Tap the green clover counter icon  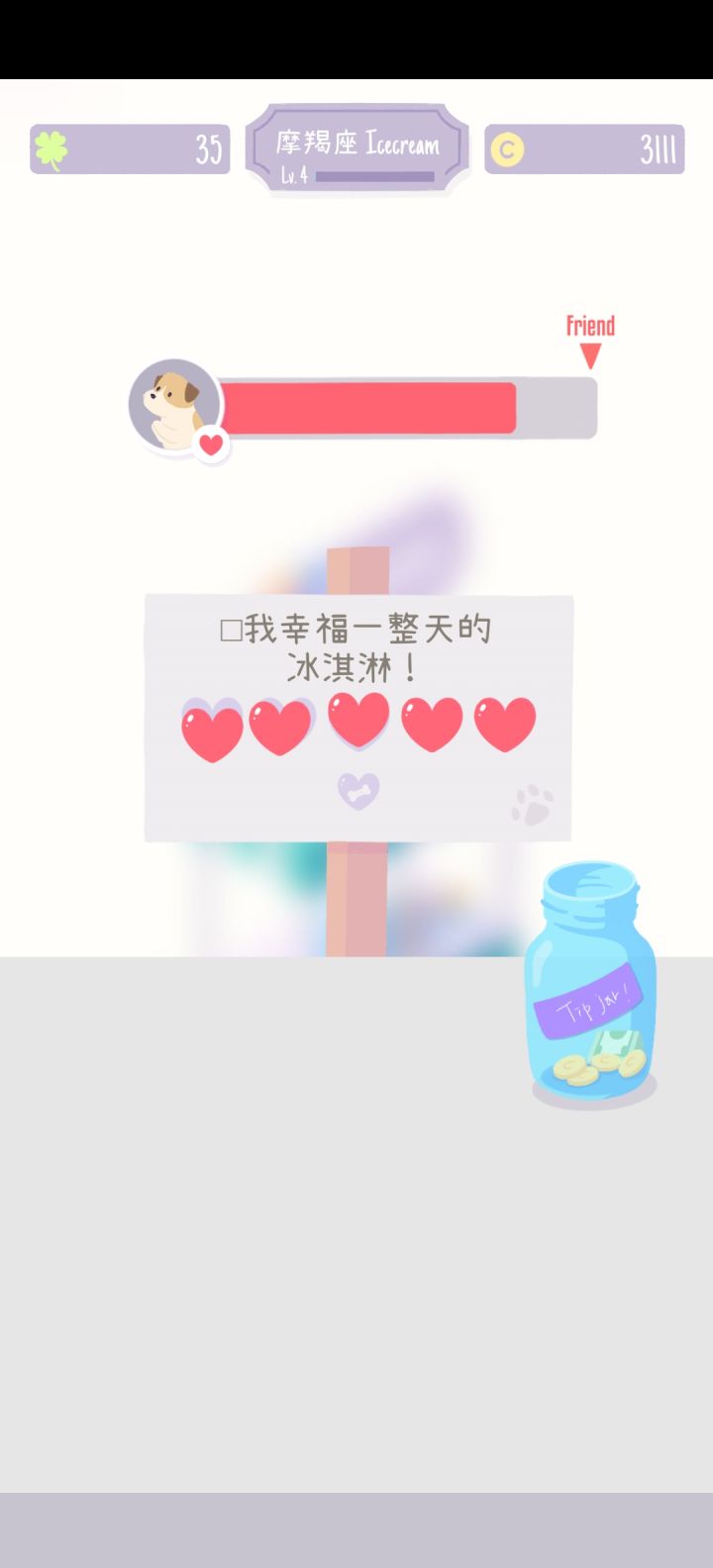[51, 147]
